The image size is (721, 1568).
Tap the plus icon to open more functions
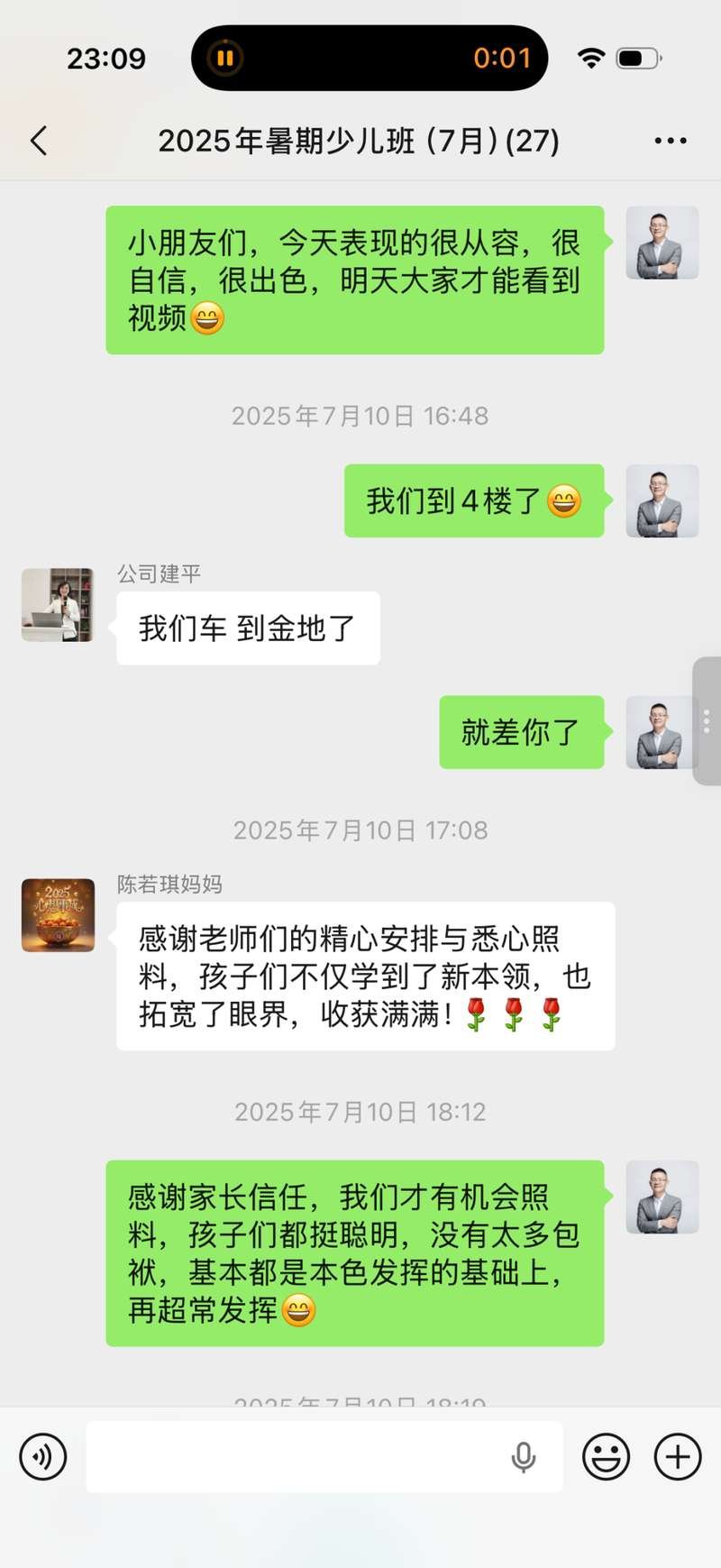(678, 1457)
